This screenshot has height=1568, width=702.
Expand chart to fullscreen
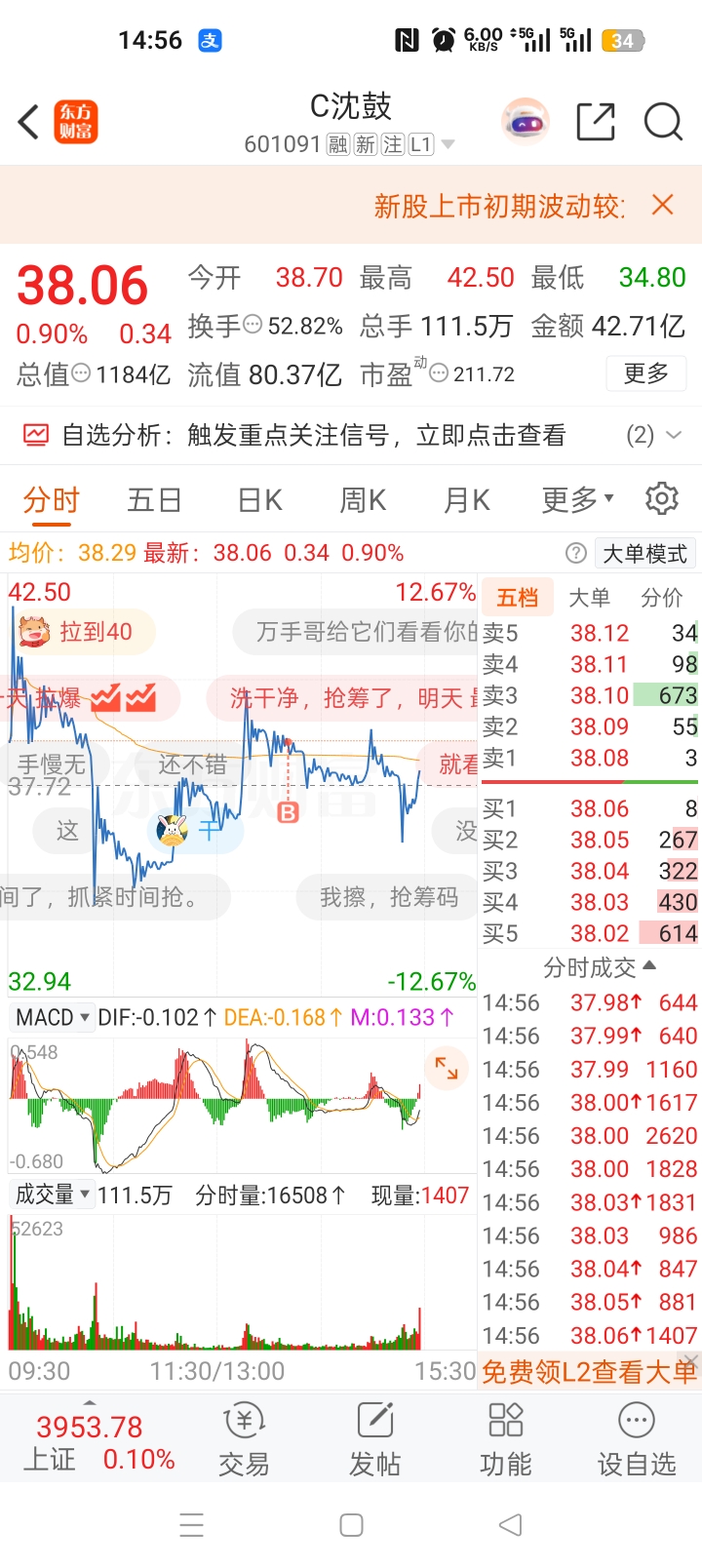pos(447,1068)
